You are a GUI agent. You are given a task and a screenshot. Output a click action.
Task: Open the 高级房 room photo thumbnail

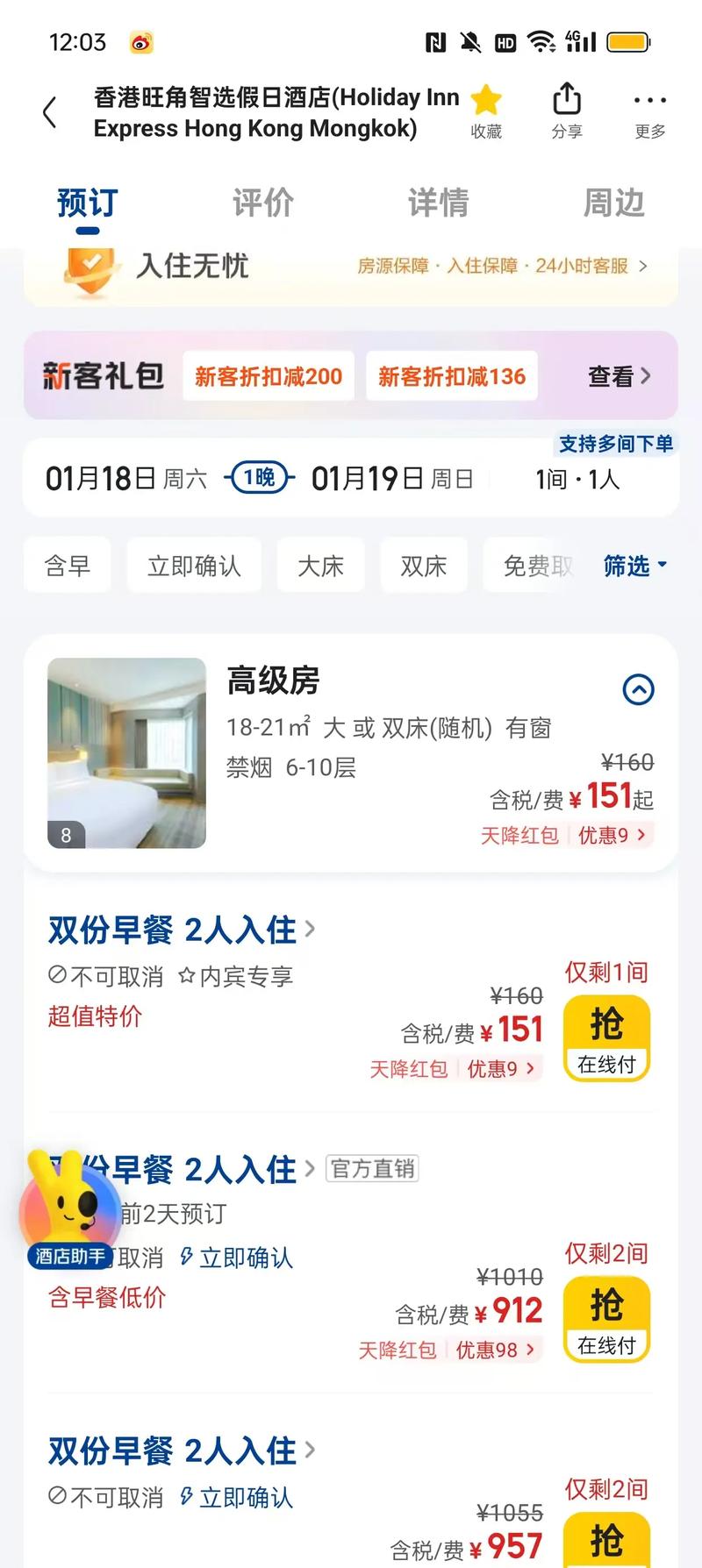[x=126, y=752]
